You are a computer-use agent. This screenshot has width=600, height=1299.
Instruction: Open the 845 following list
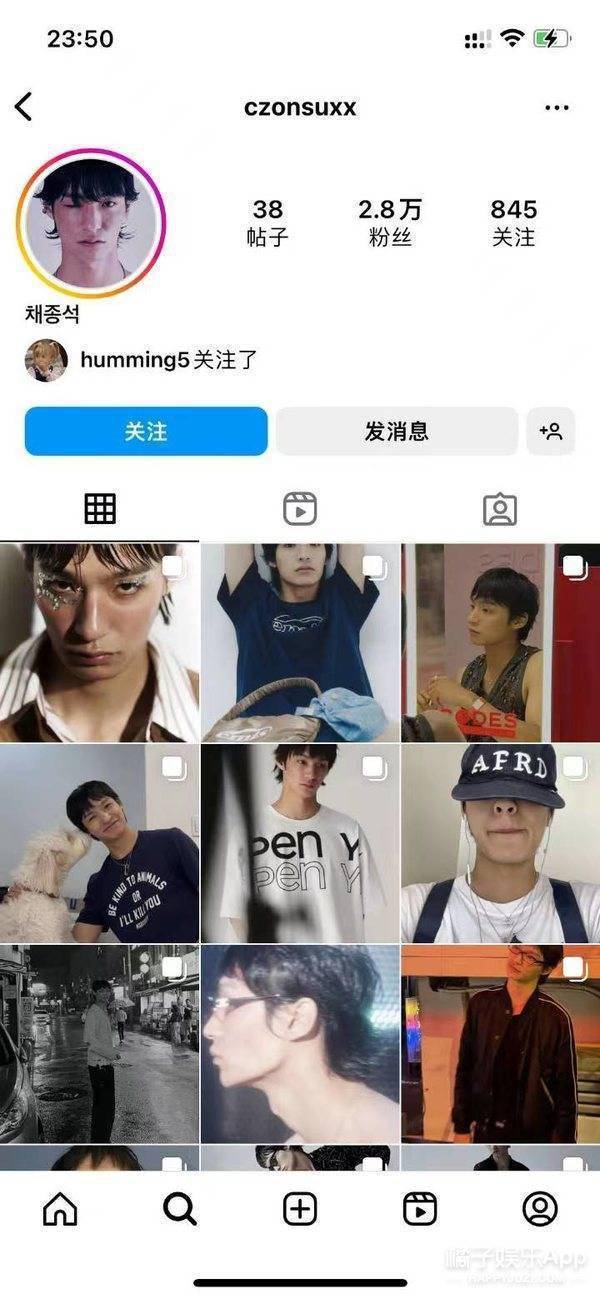click(513, 222)
